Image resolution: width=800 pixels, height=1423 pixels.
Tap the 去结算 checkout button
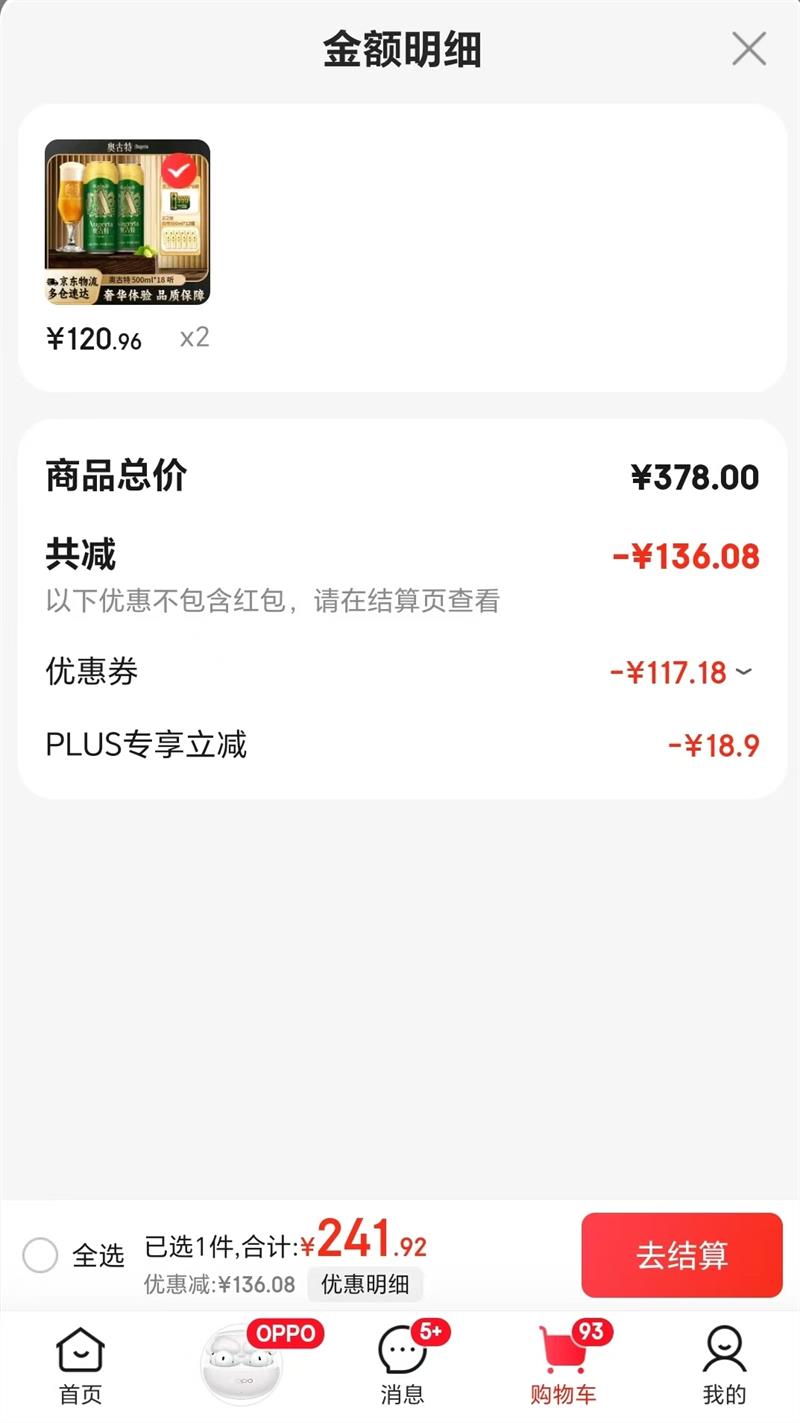click(683, 1255)
